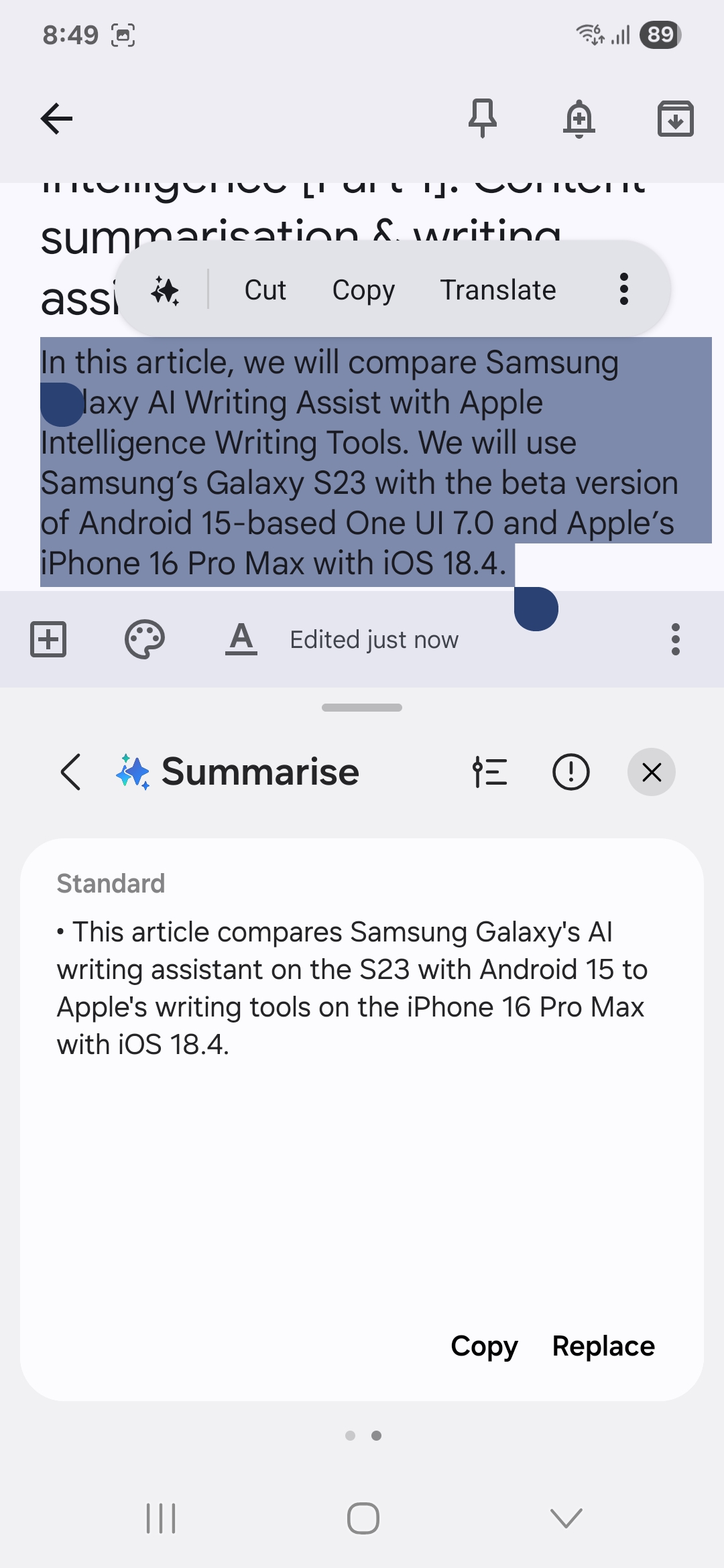Translate the selected text
The width and height of the screenshot is (724, 1568).
tap(497, 290)
